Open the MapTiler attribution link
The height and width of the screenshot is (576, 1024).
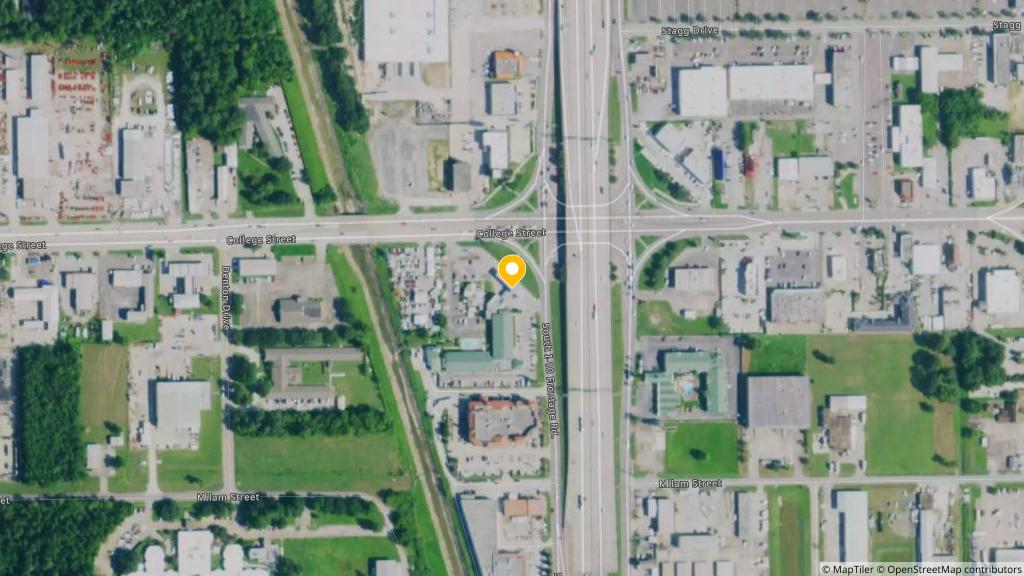click(x=852, y=569)
